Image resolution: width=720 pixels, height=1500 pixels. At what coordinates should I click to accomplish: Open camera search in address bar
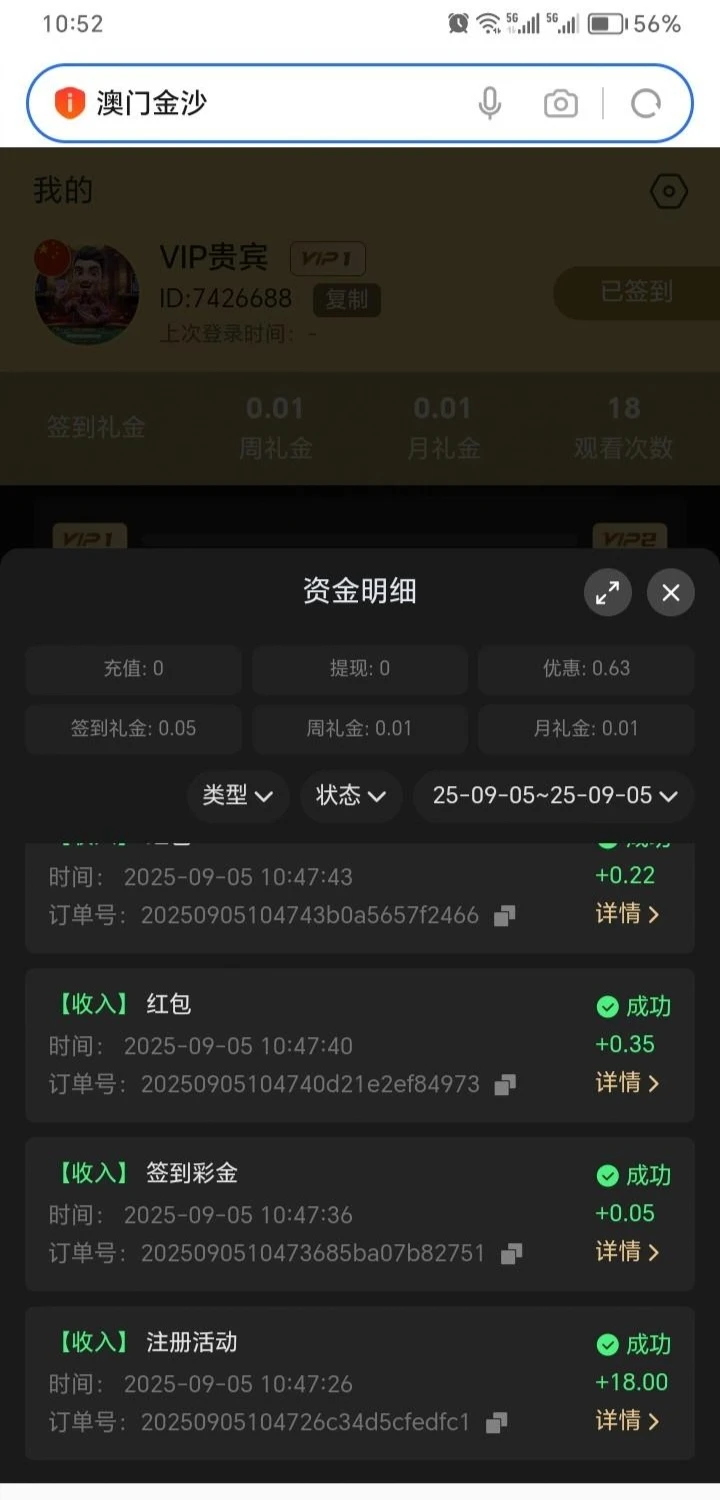(x=560, y=103)
